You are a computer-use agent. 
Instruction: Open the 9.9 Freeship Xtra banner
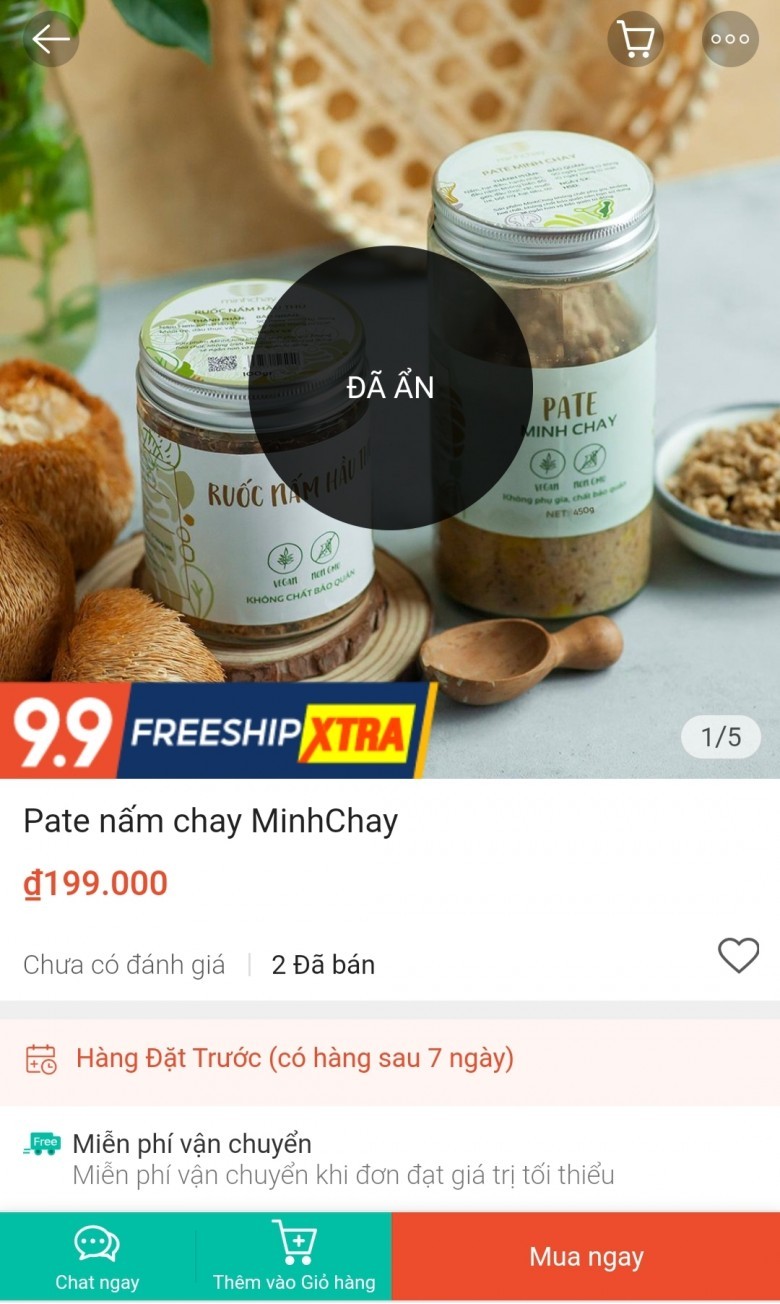[x=220, y=731]
